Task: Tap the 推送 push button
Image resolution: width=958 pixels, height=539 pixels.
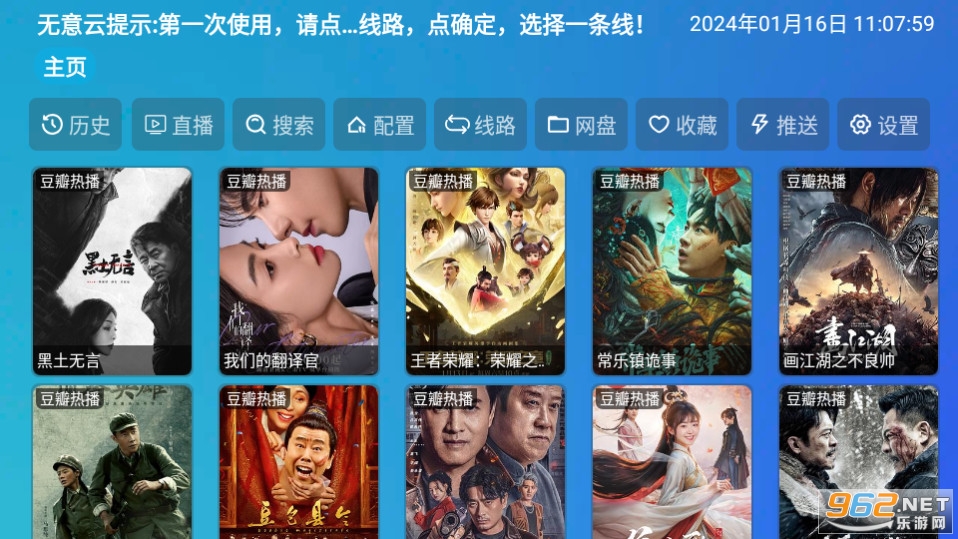Action: coord(783,125)
